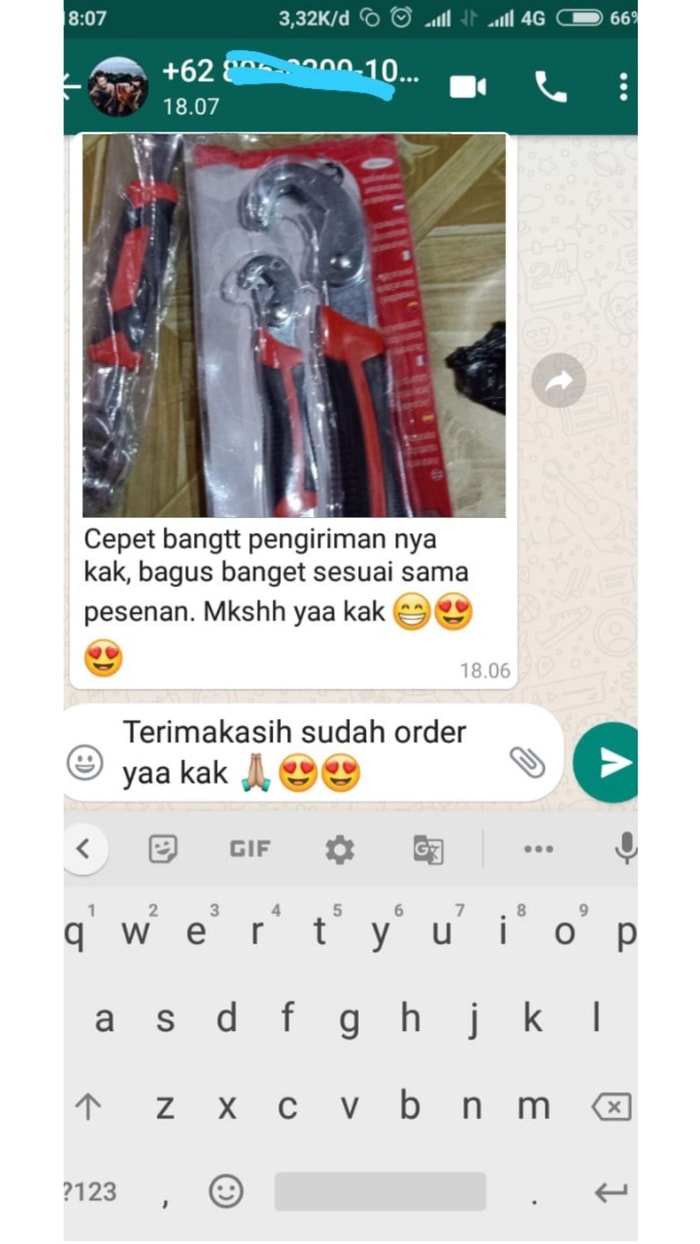700x1244 pixels.
Task: Open the emoji picker in message box
Action: [x=85, y=763]
